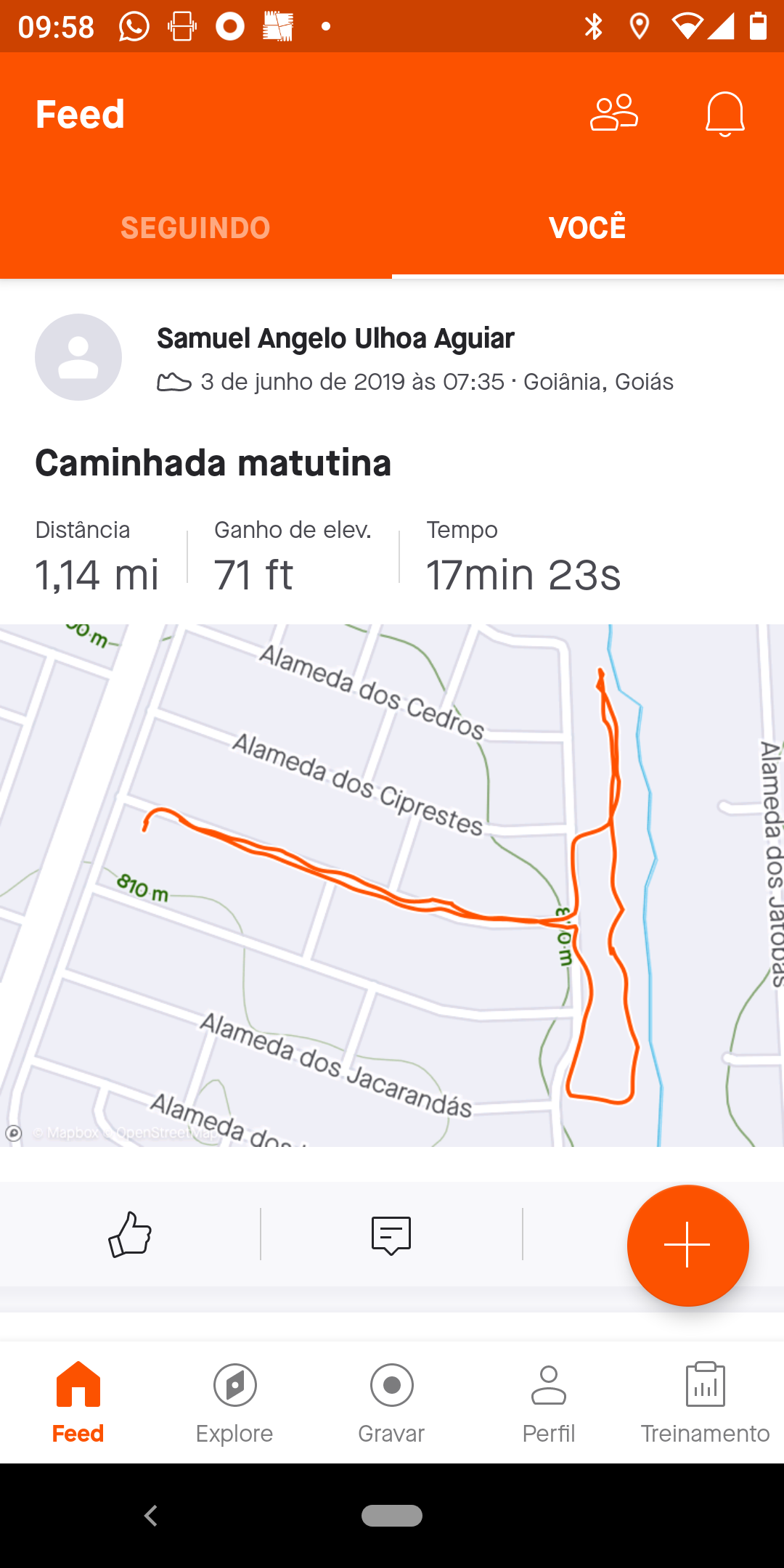Screen dimensions: 784x1568
Task: Go to the Feed bottom tab
Action: pyautogui.click(x=78, y=1402)
